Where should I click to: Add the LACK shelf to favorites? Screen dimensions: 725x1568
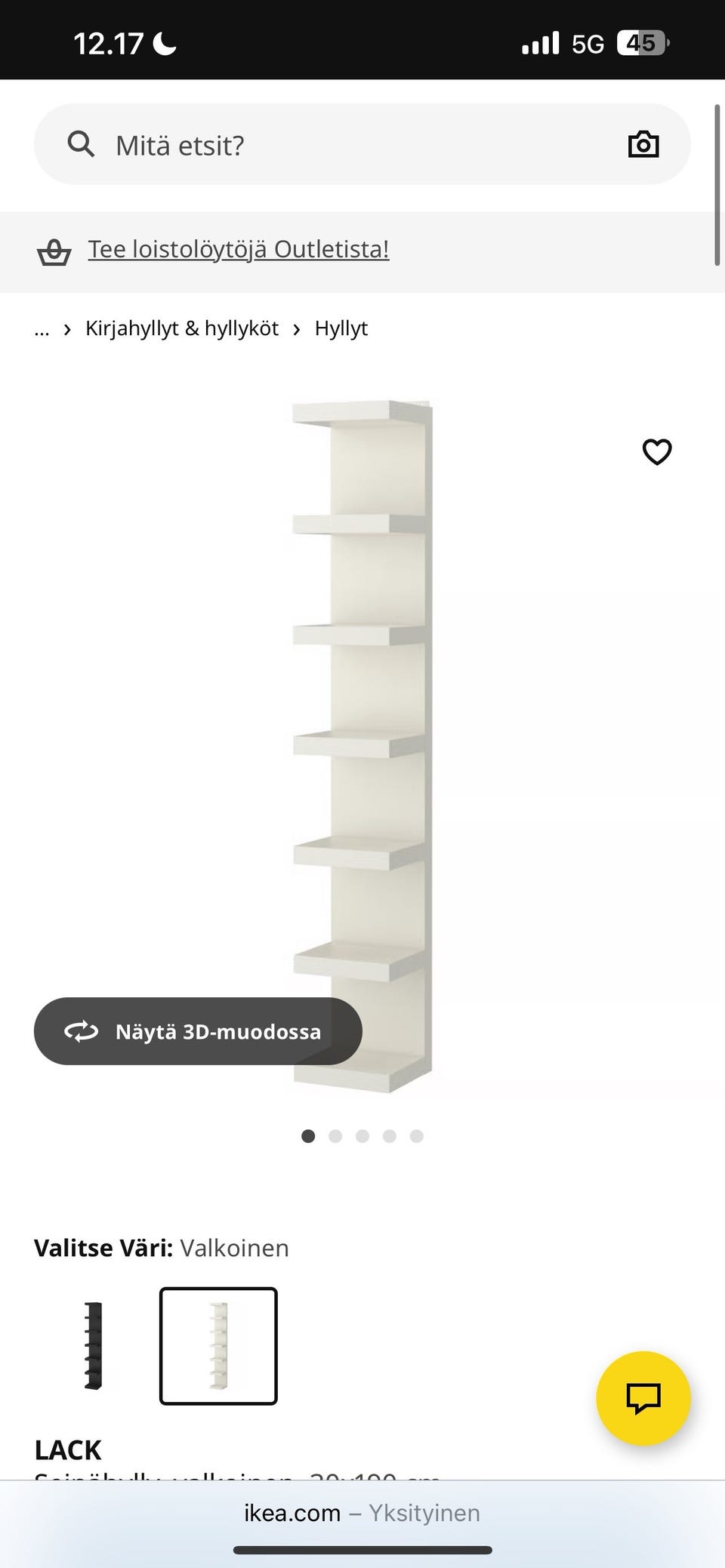(x=656, y=451)
